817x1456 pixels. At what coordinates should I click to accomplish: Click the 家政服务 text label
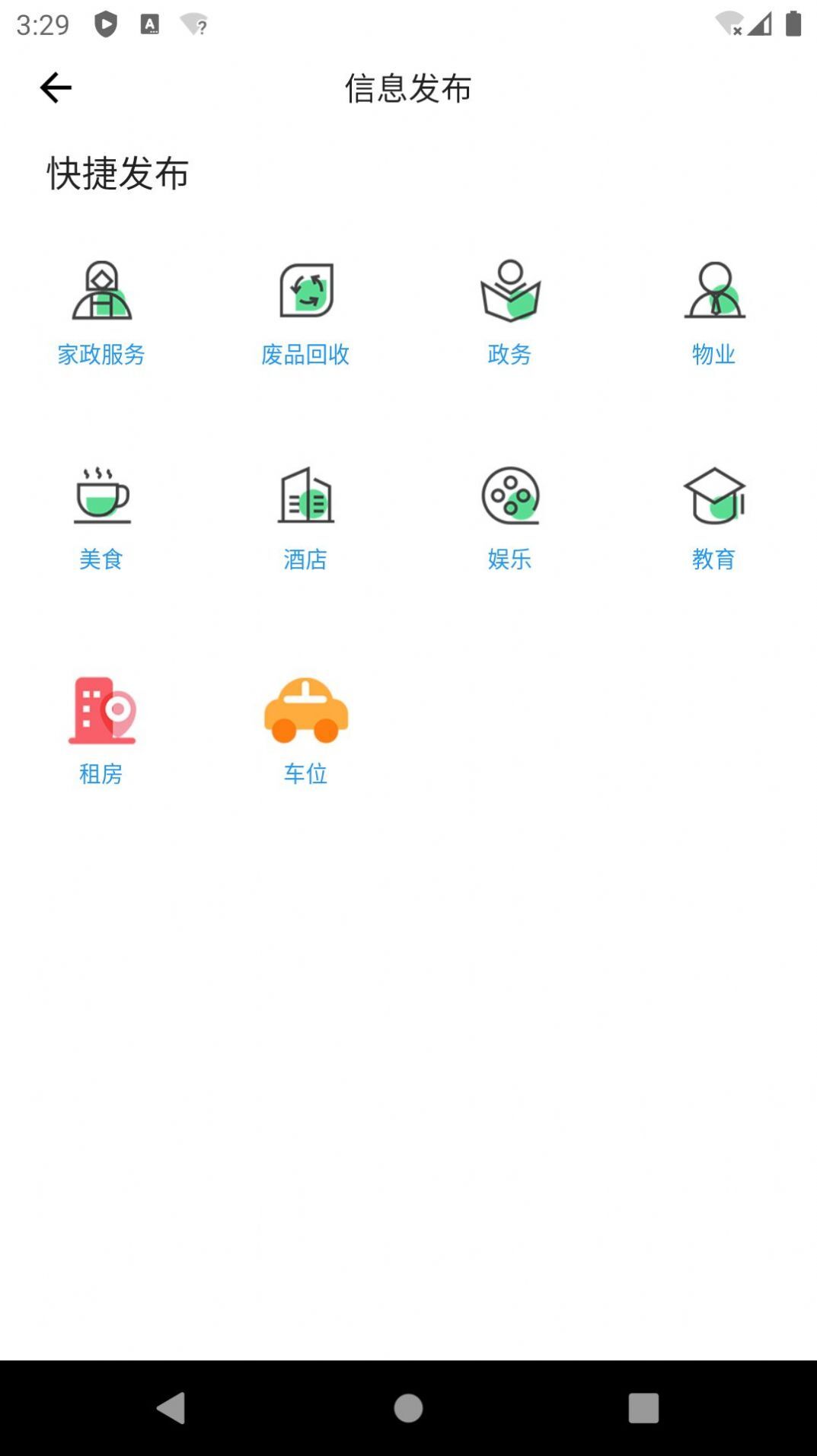[x=102, y=354]
